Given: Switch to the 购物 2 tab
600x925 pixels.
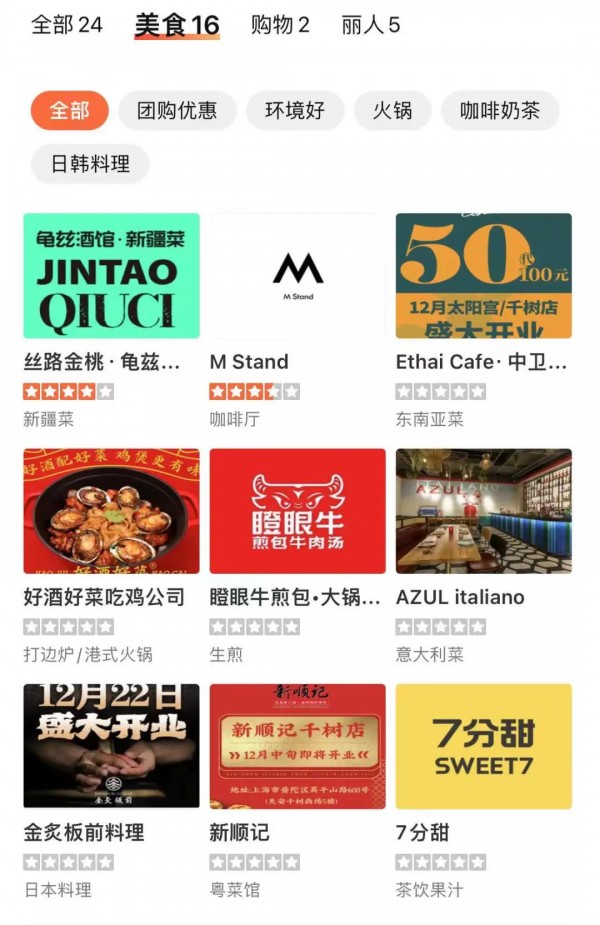Looking at the screenshot, I should [x=280, y=25].
